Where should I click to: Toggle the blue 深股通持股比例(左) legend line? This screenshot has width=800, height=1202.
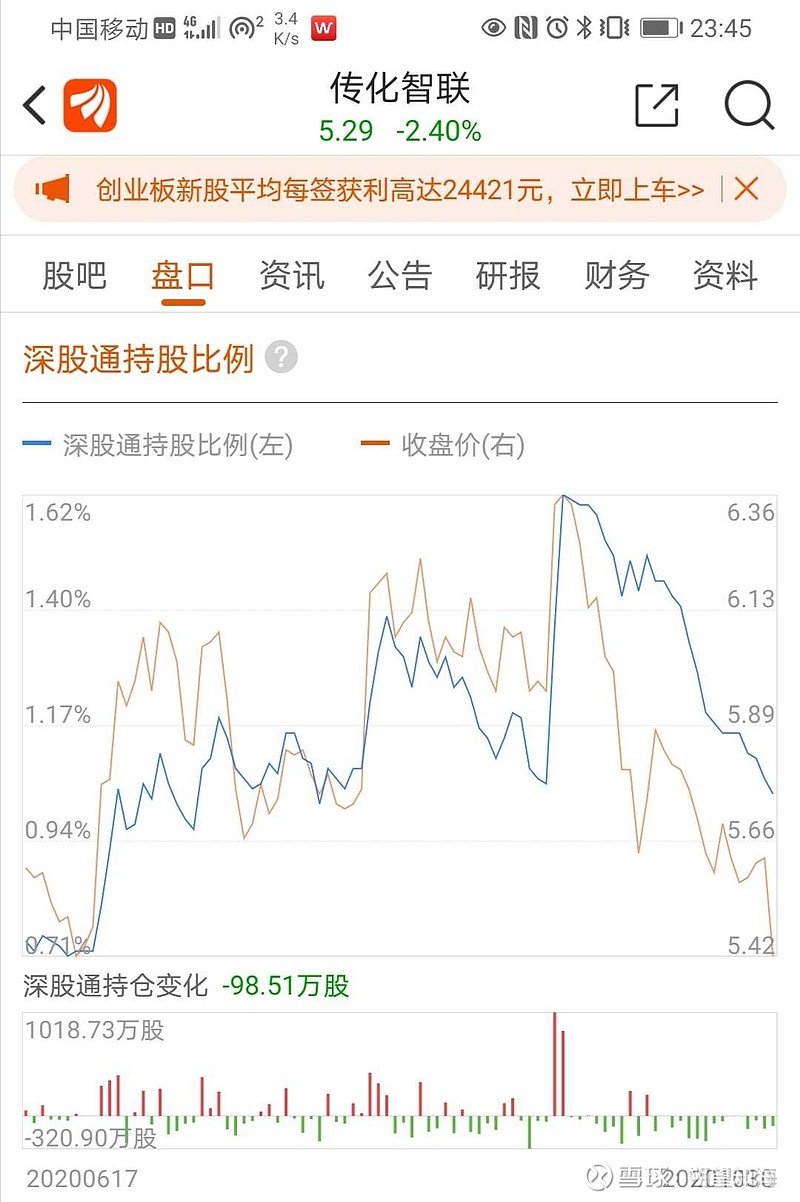pyautogui.click(x=150, y=447)
